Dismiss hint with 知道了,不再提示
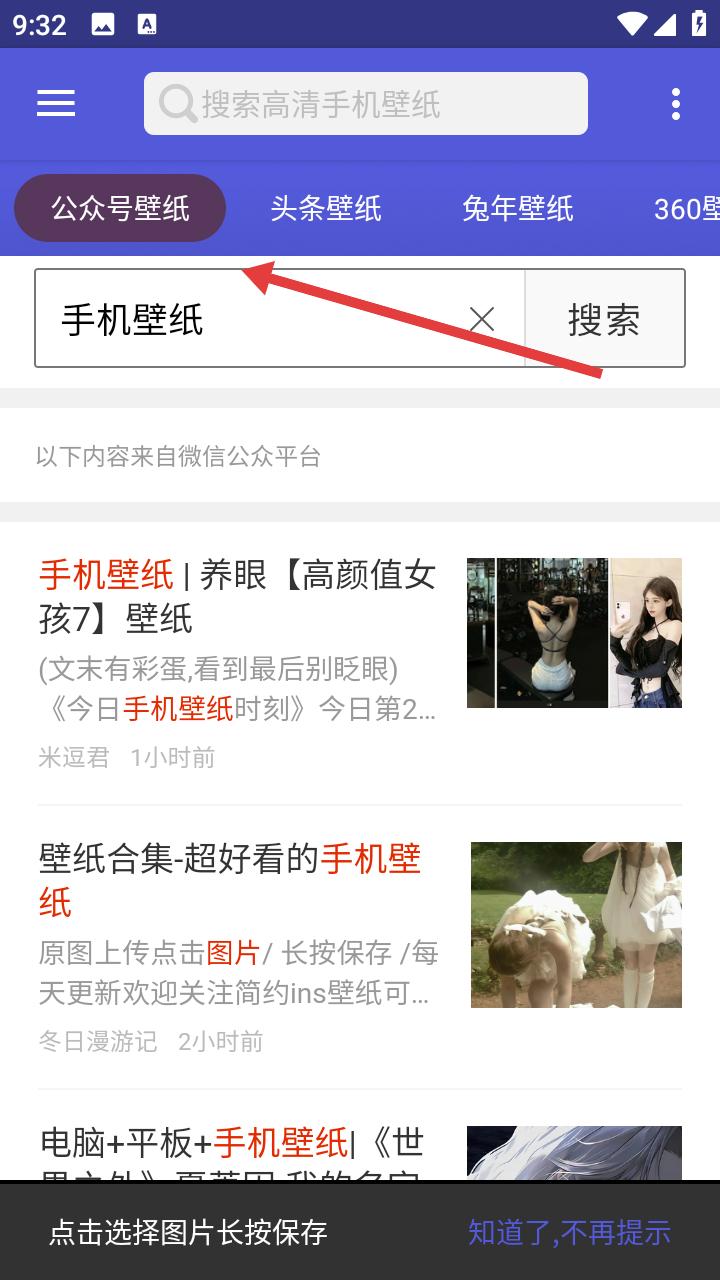The image size is (720, 1280). [569, 1232]
